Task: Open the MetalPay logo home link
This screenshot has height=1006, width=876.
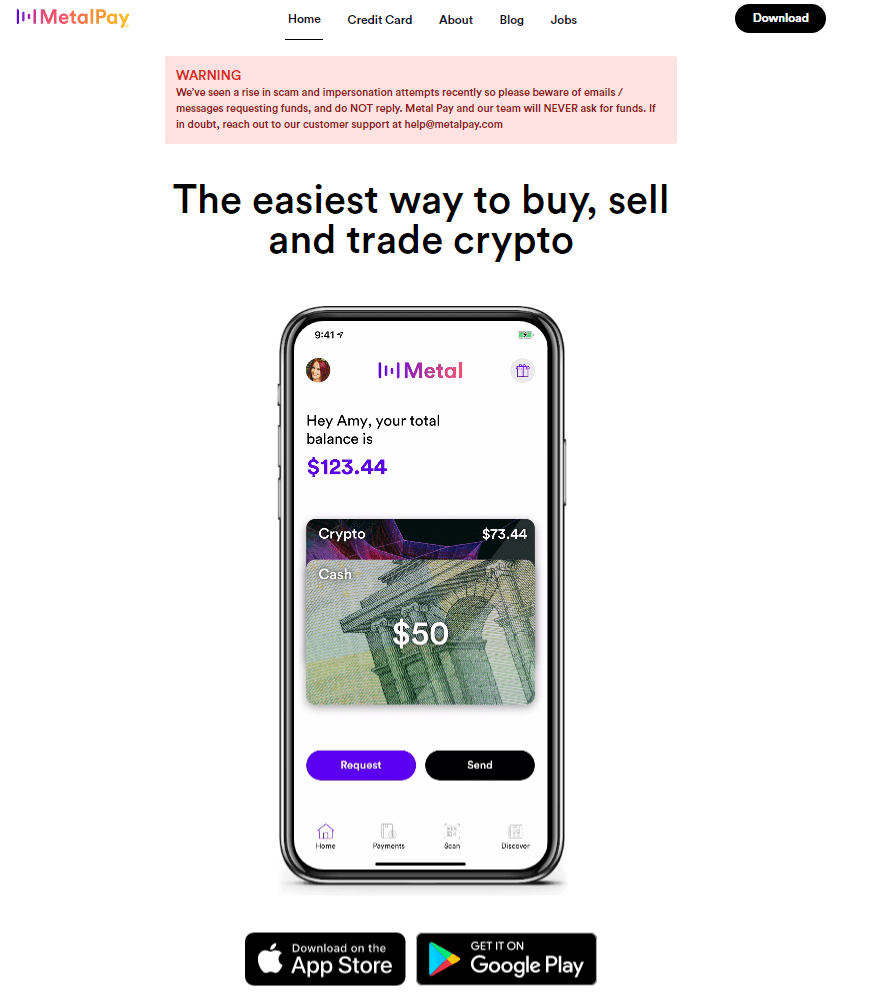Action: pos(73,18)
